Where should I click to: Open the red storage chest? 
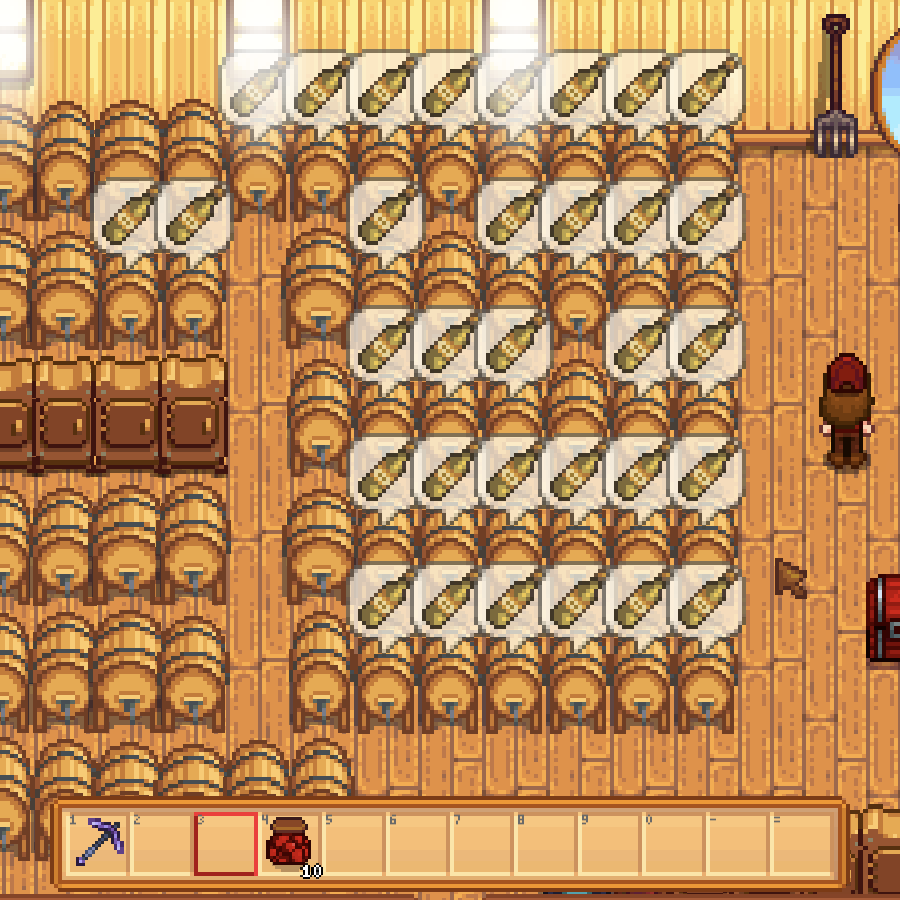[x=885, y=618]
